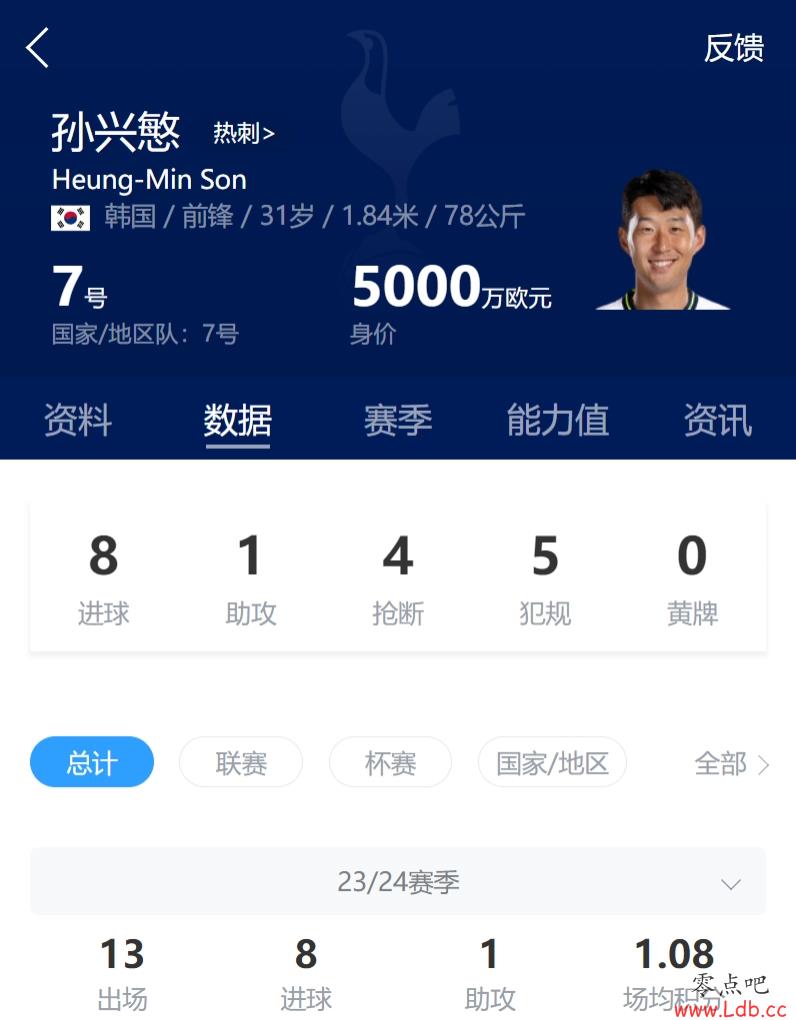
Task: Switch to the 赛季 tab
Action: click(x=397, y=420)
